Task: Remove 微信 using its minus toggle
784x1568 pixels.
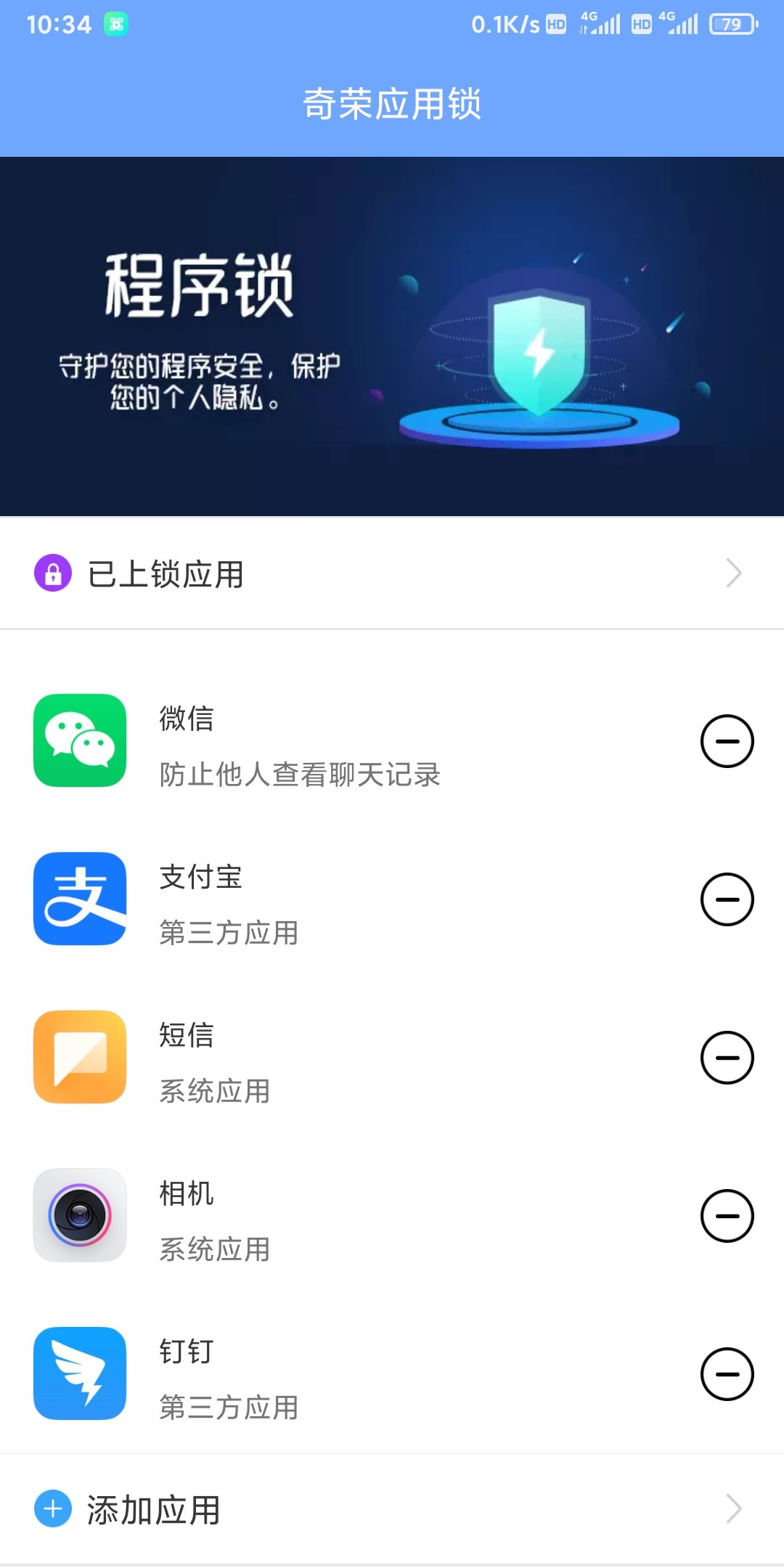Action: pyautogui.click(x=727, y=742)
